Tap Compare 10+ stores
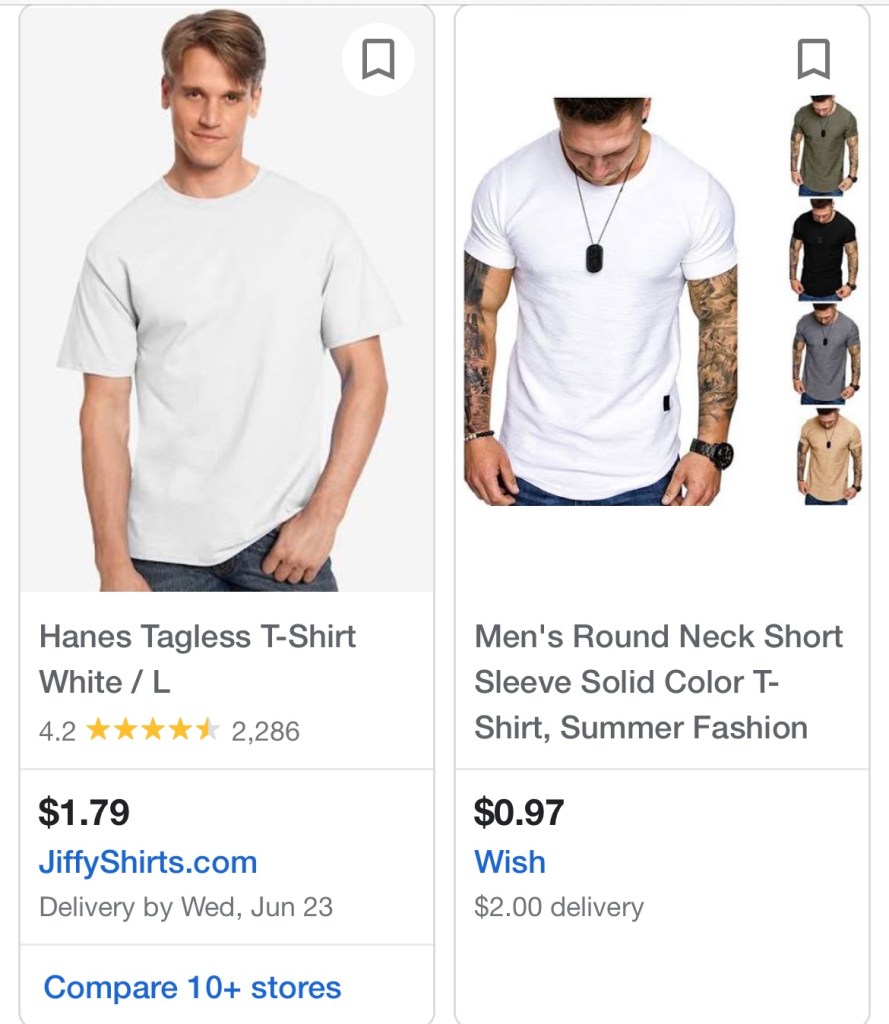Screen dimensions: 889x1024 coord(192,988)
